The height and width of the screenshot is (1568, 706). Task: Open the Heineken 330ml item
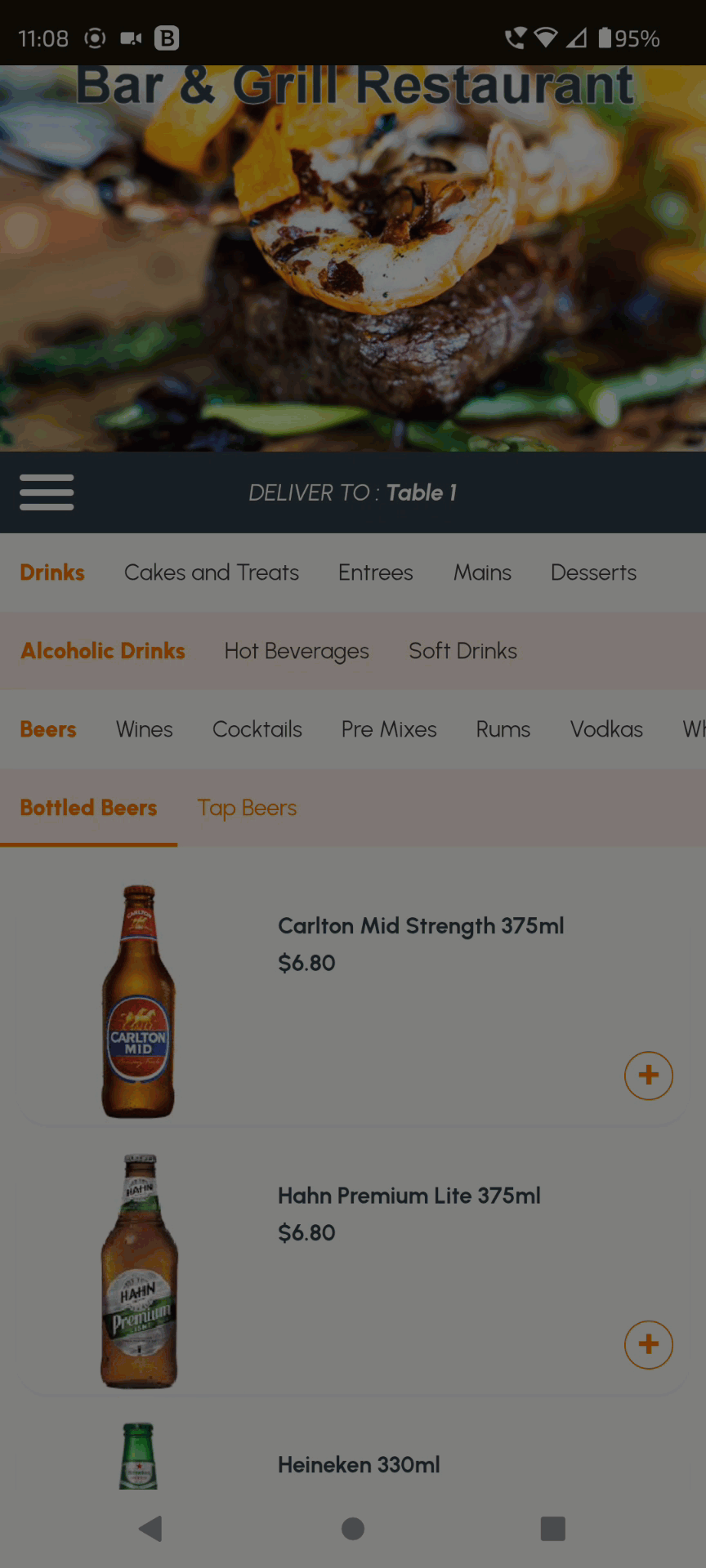(x=359, y=1464)
